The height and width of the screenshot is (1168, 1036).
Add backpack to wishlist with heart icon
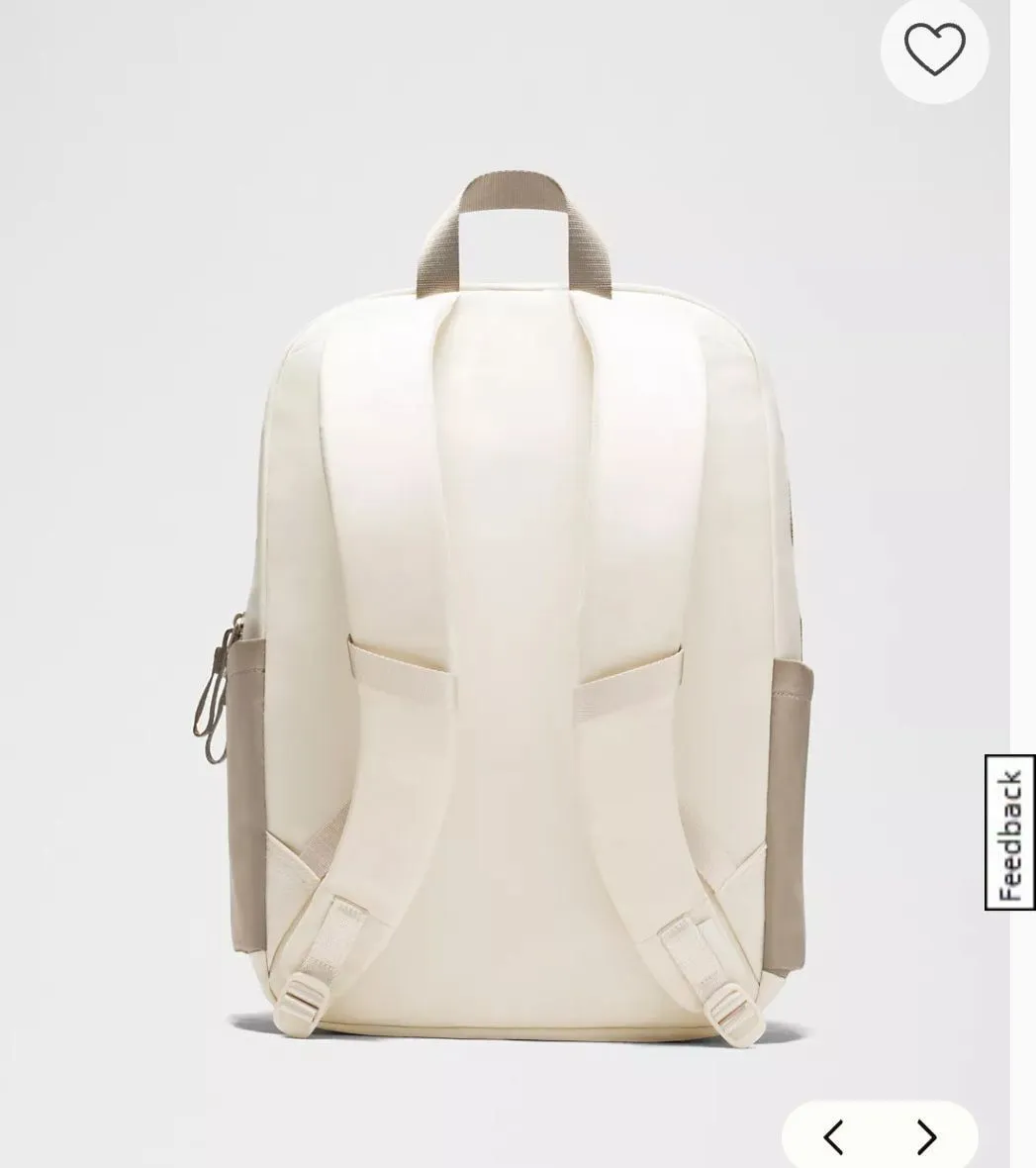935,49
